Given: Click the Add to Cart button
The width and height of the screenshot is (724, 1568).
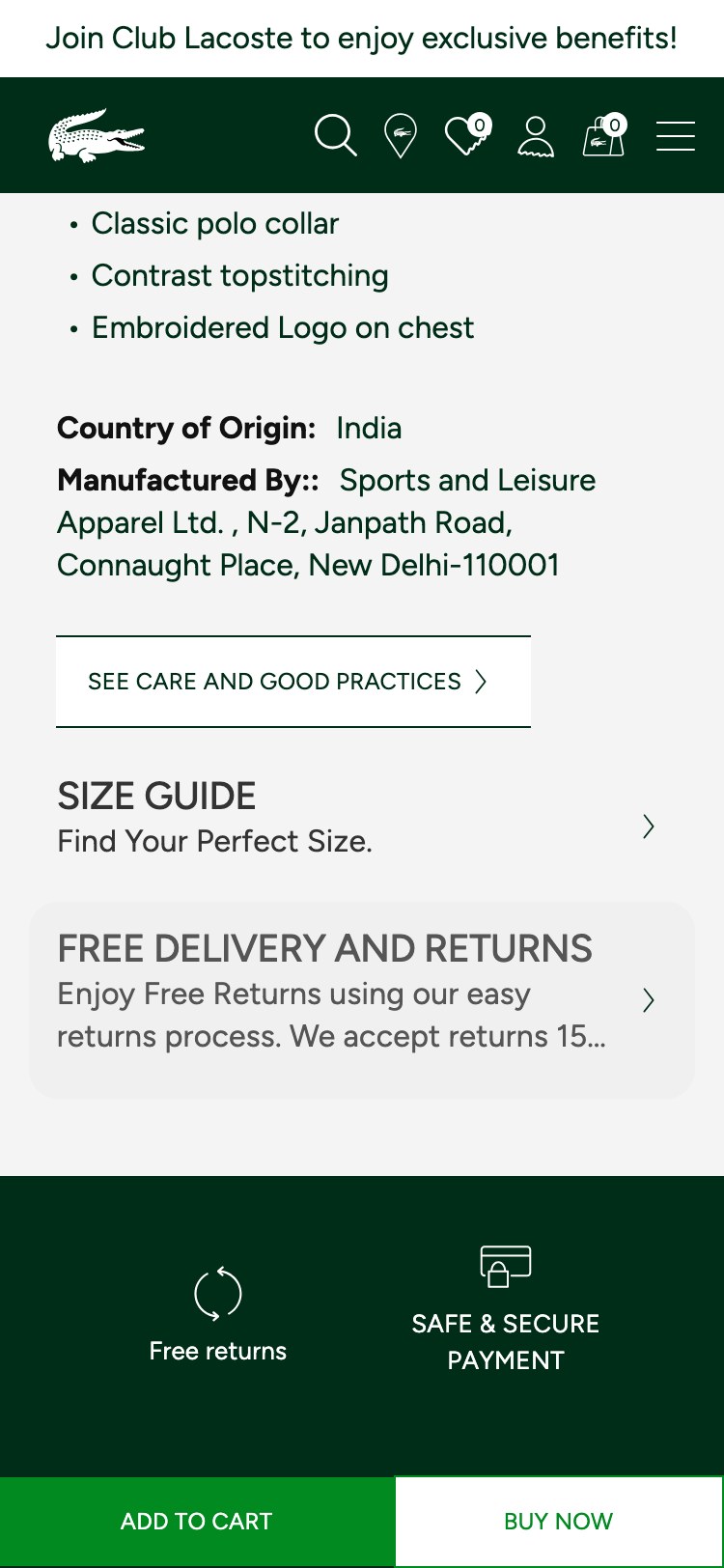Looking at the screenshot, I should [196, 1520].
